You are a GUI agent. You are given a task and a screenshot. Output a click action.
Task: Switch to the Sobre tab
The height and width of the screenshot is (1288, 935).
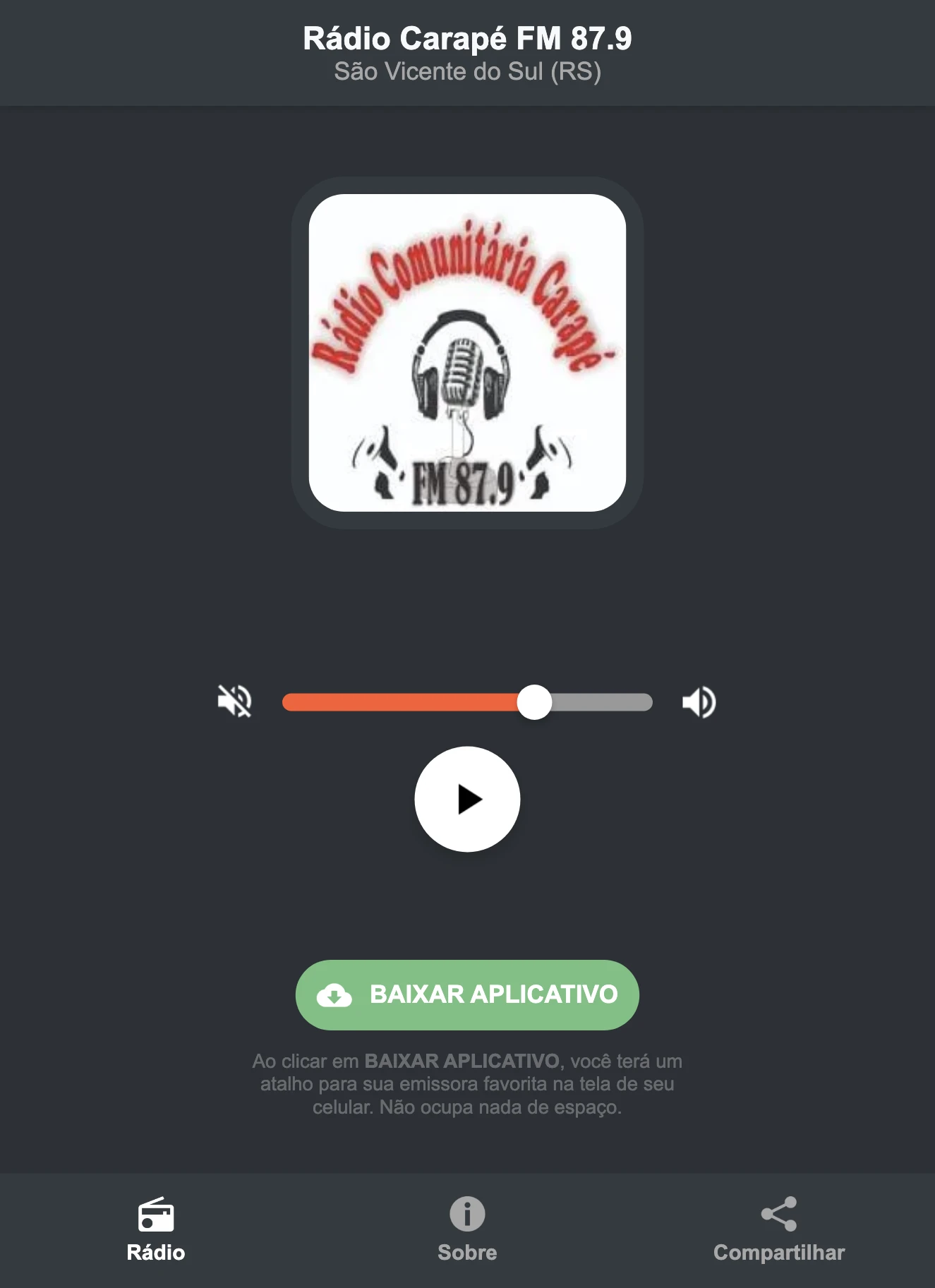pos(467,1253)
